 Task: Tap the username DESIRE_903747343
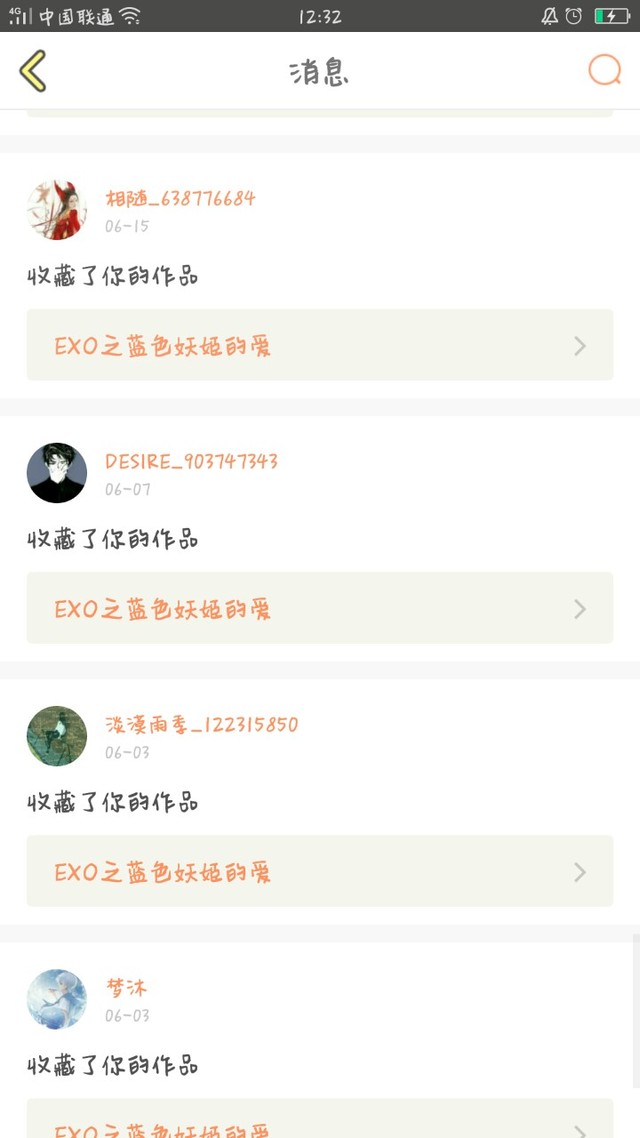click(x=192, y=462)
